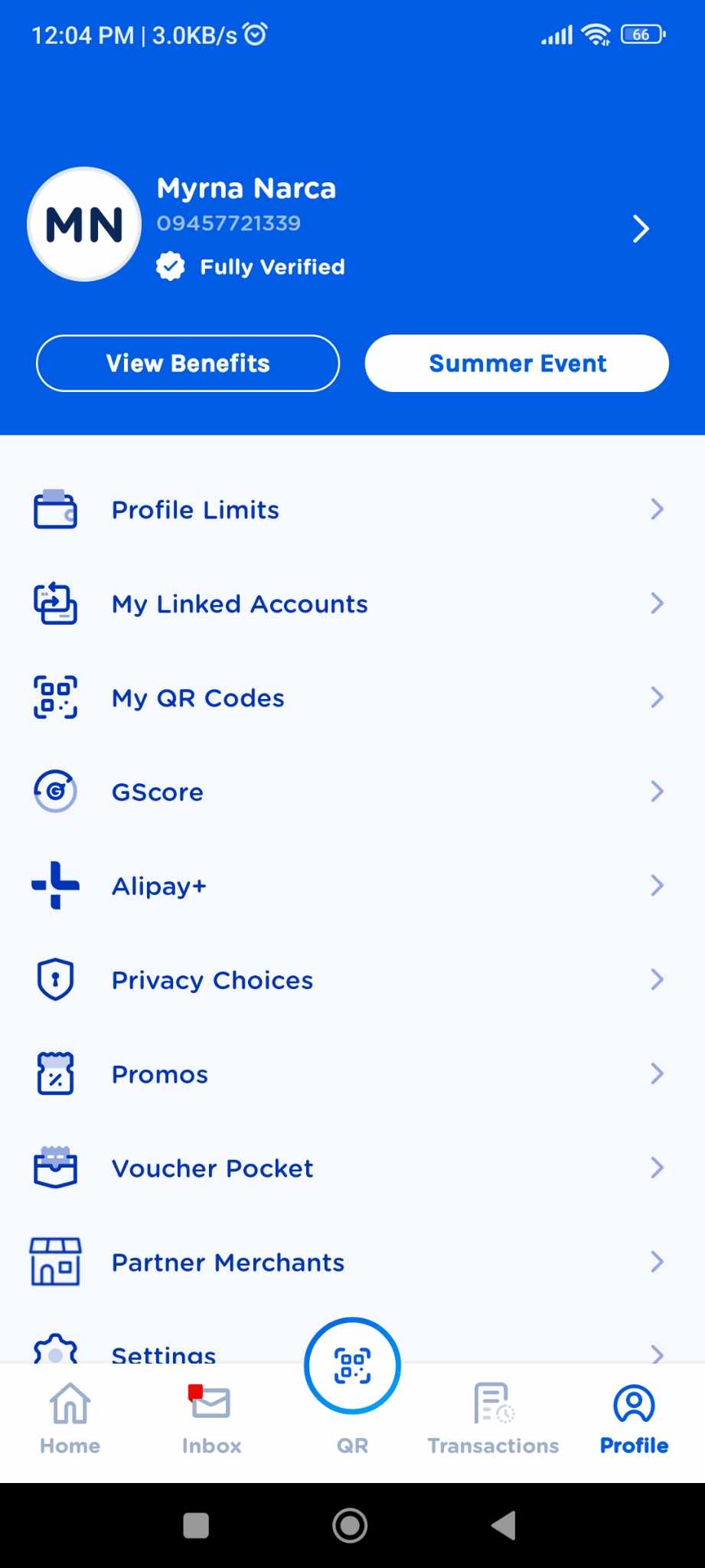Open the Summer Event button
The width and height of the screenshot is (705, 1568).
pos(517,364)
